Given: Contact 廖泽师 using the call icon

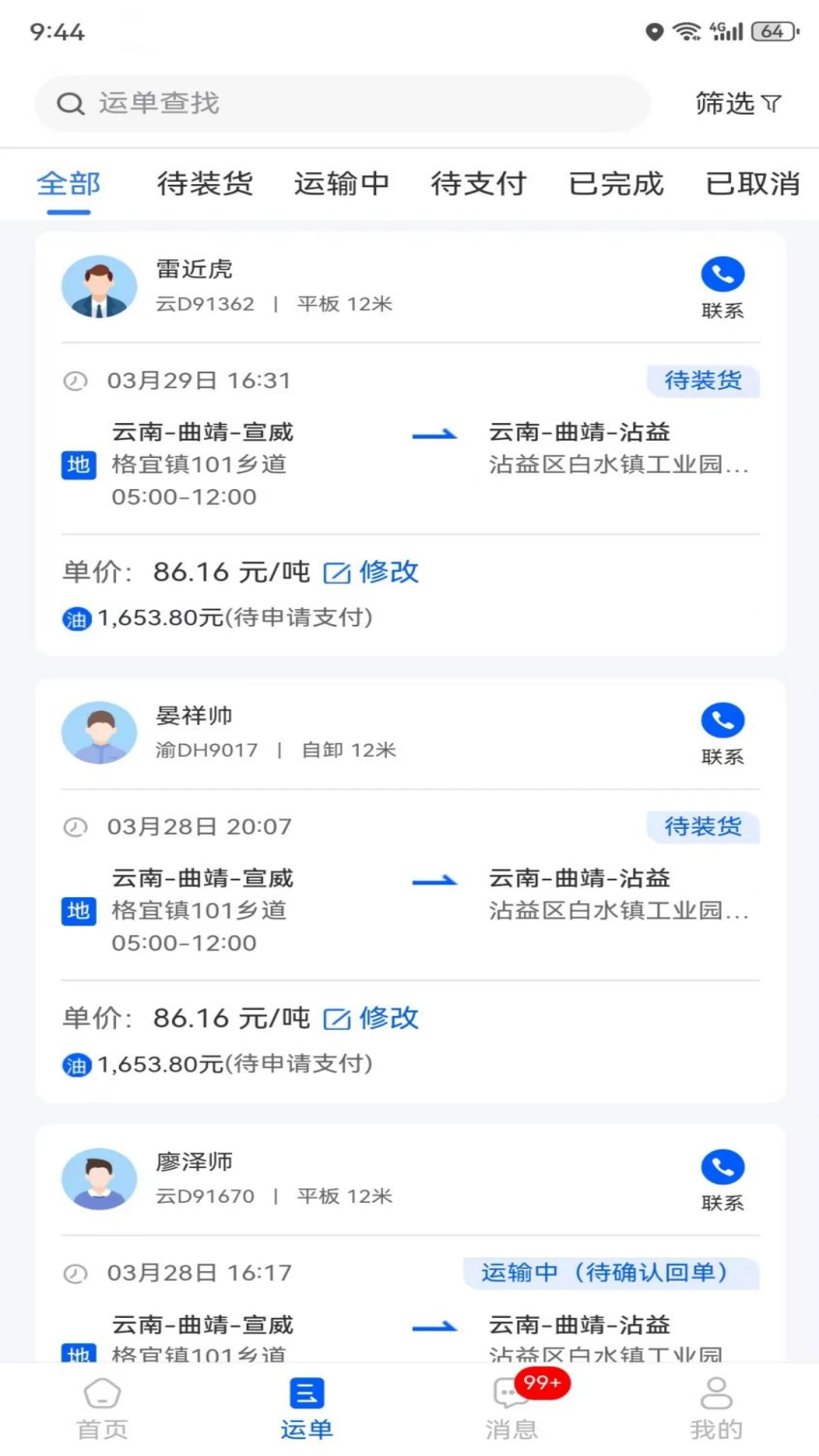Looking at the screenshot, I should click(722, 1168).
